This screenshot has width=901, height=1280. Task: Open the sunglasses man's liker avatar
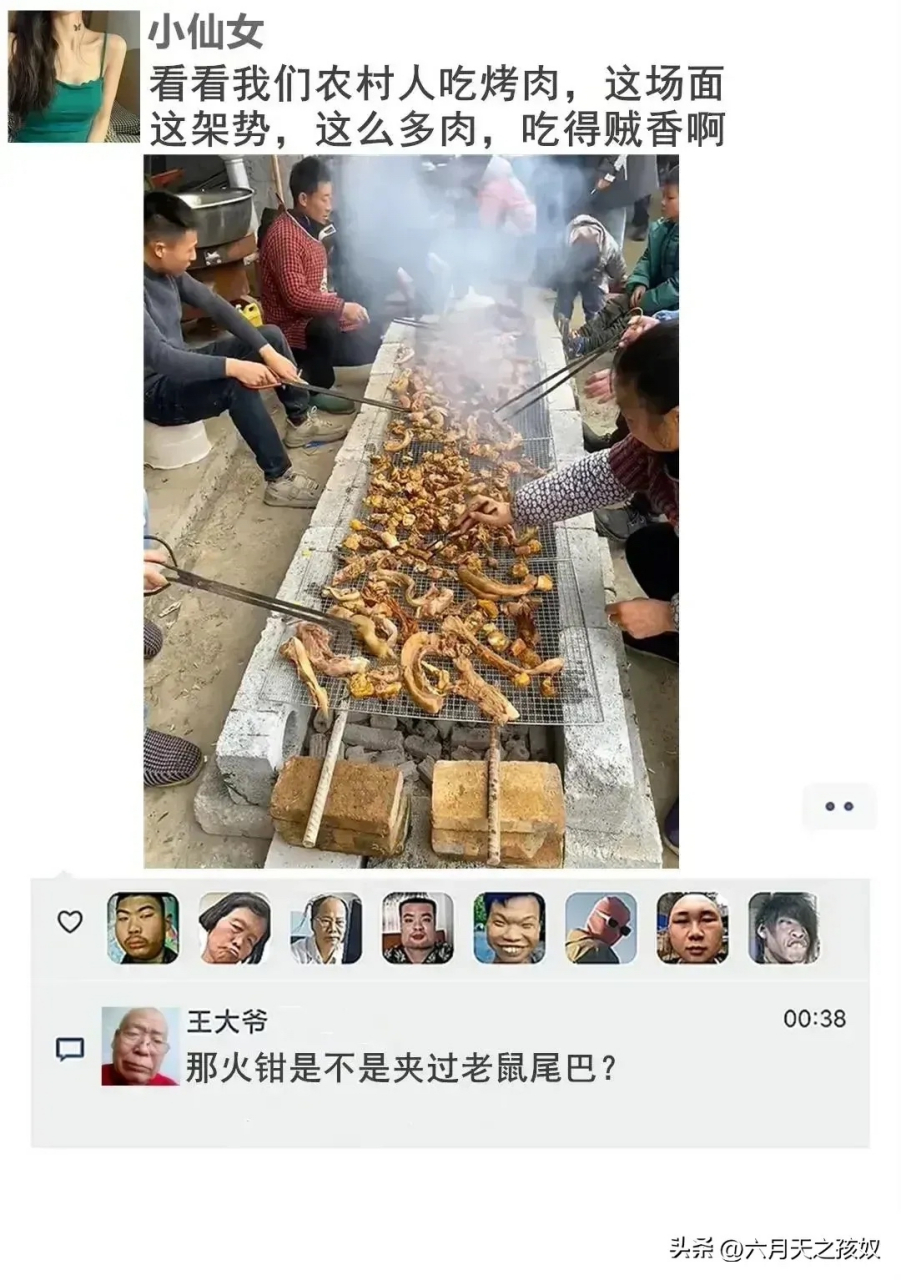pos(601,931)
